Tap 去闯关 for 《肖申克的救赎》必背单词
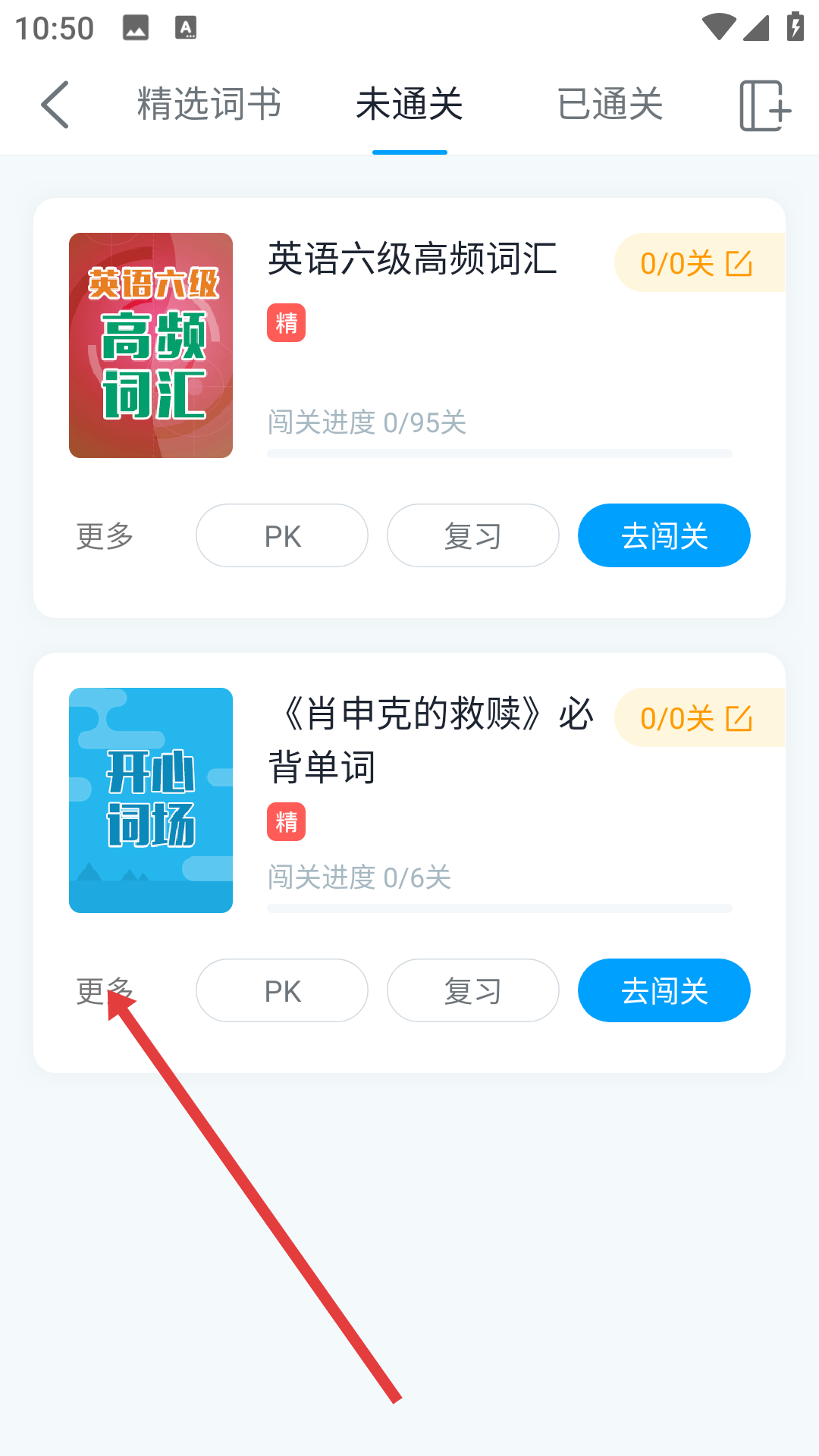This screenshot has width=819, height=1456. [x=664, y=991]
